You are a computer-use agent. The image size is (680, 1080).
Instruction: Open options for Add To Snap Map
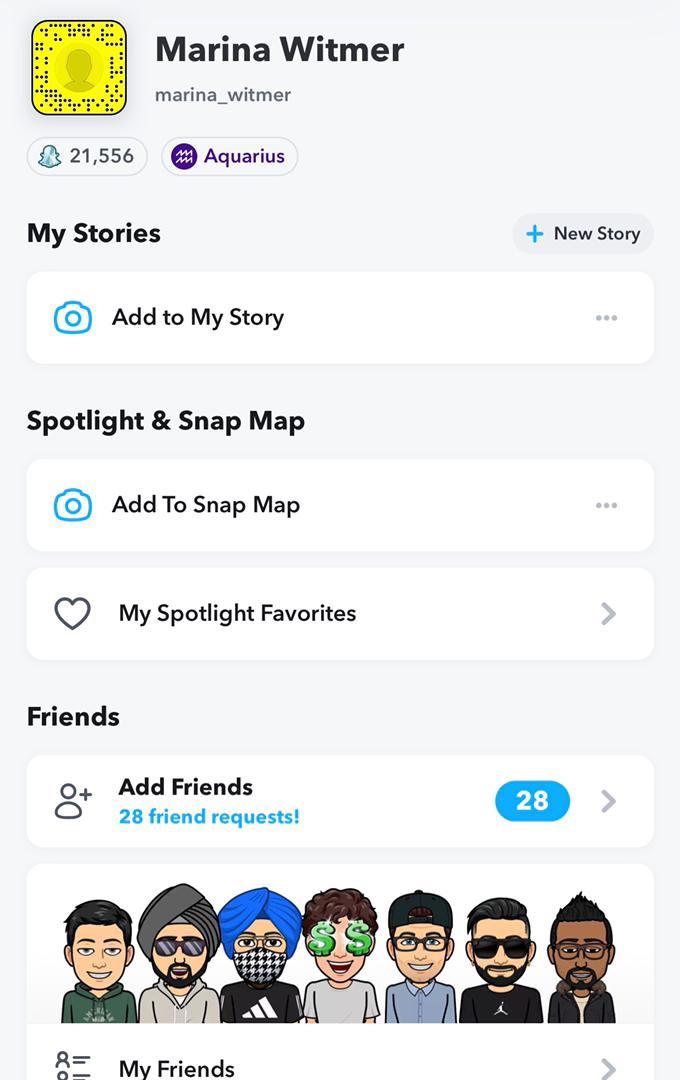pos(606,505)
